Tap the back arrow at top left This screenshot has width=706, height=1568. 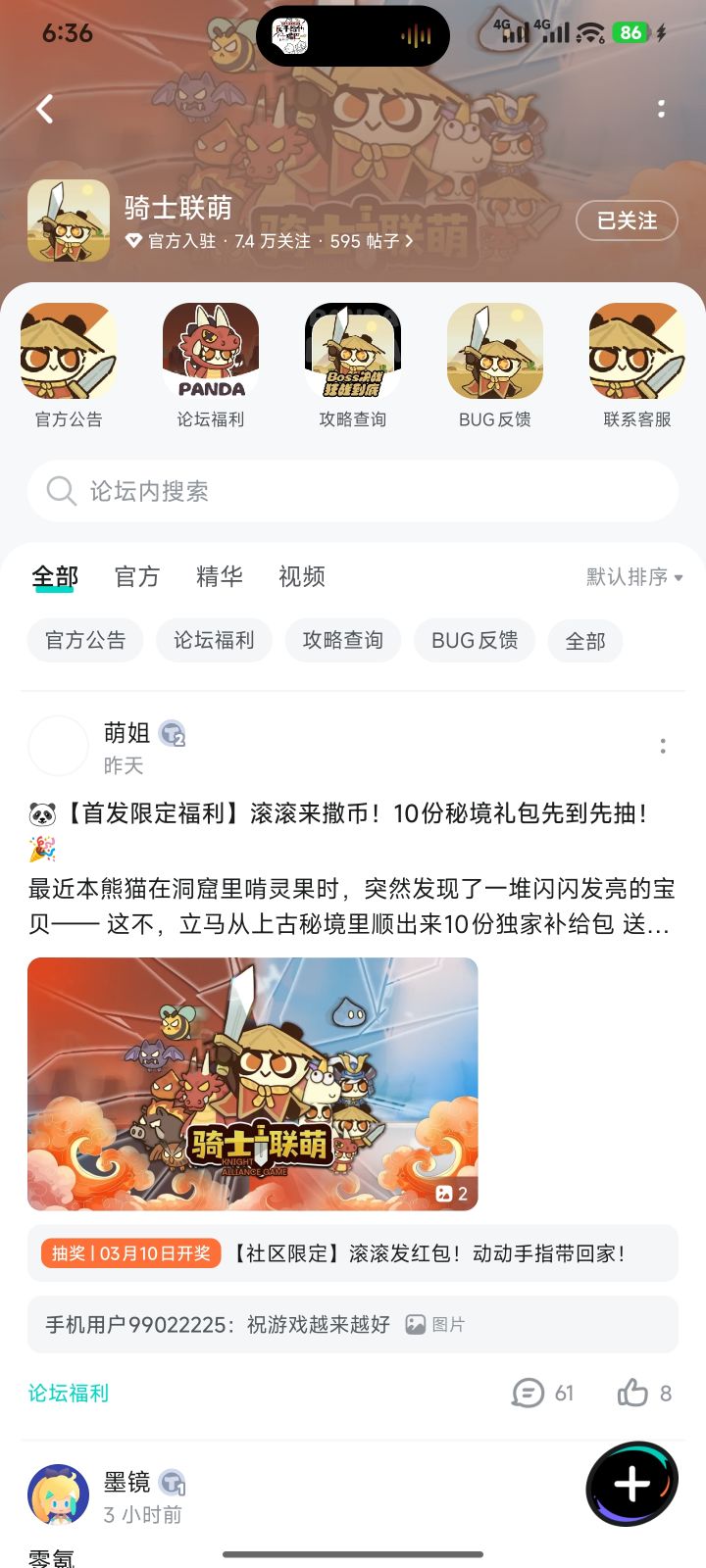(x=43, y=109)
